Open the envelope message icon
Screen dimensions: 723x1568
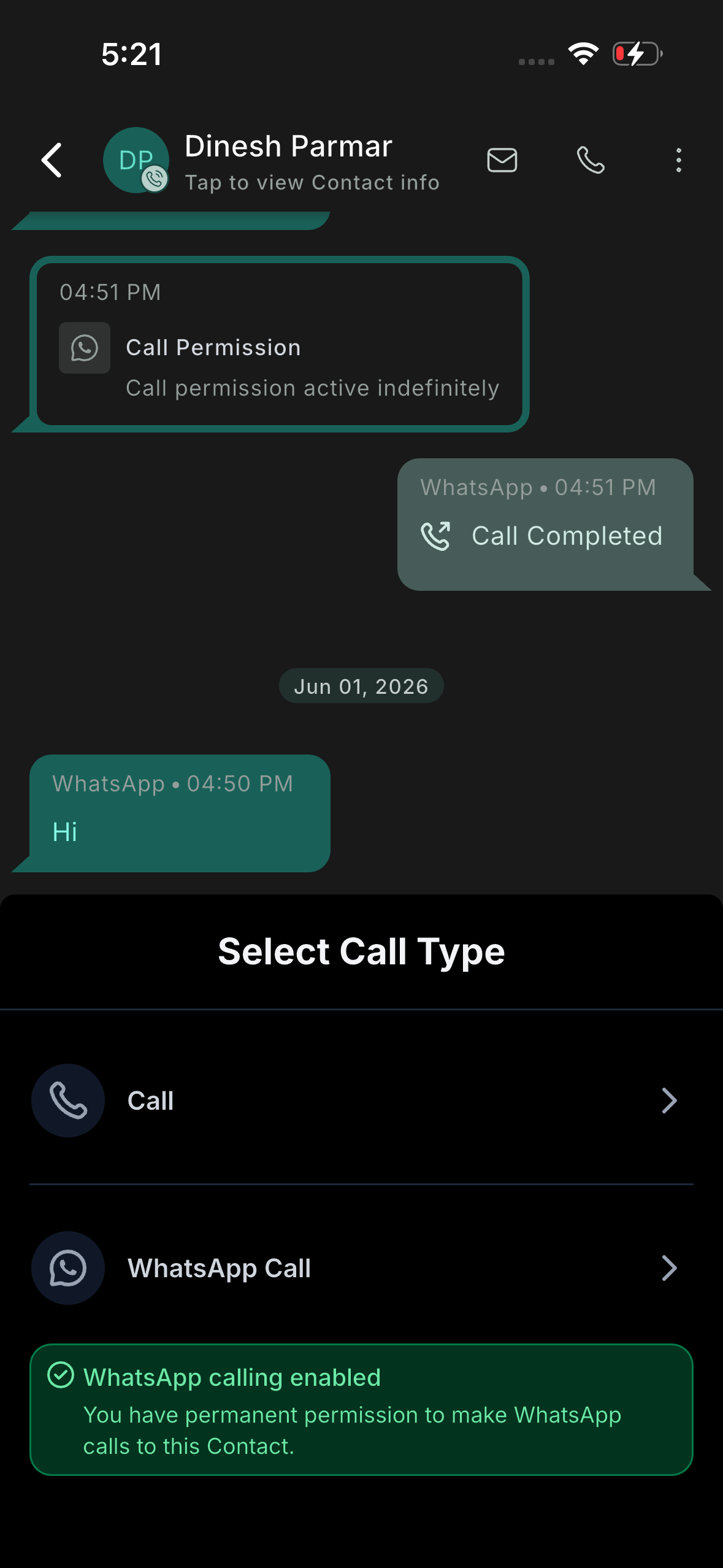tap(502, 160)
